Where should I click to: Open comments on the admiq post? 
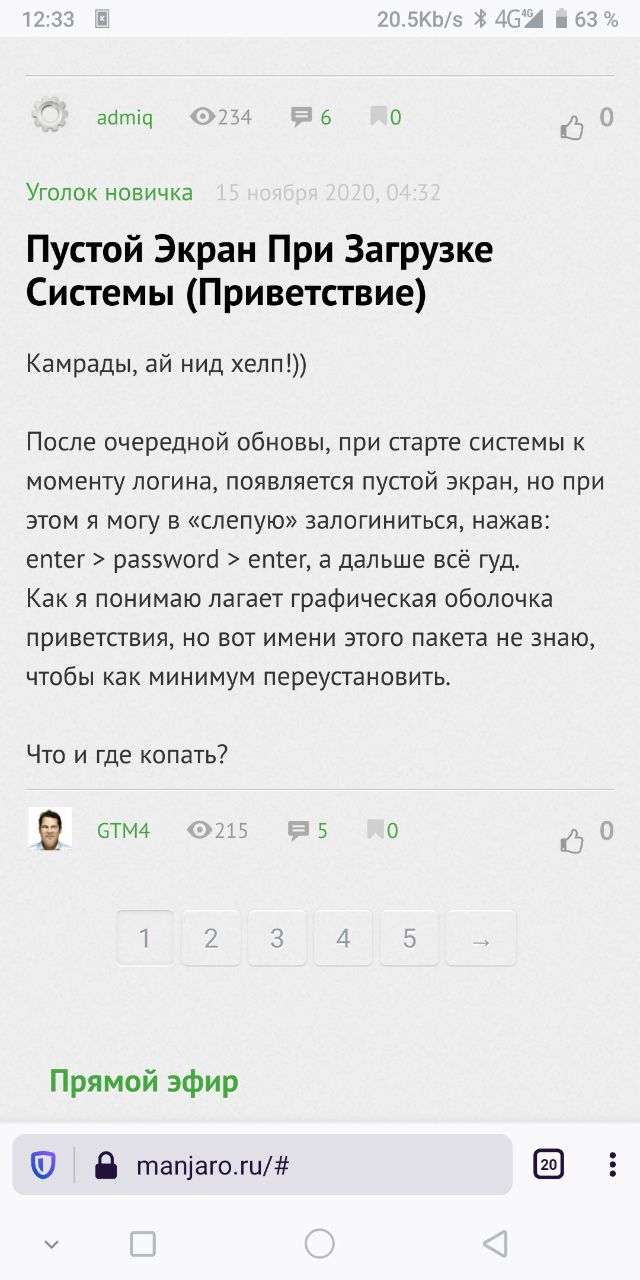[x=311, y=117]
